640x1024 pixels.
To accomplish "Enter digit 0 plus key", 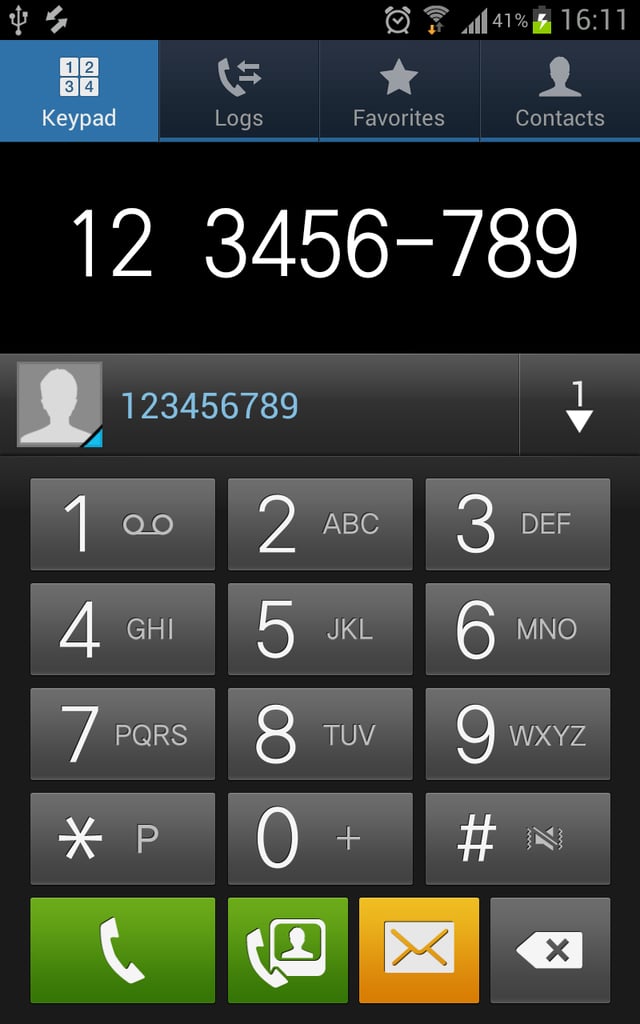I will (320, 839).
